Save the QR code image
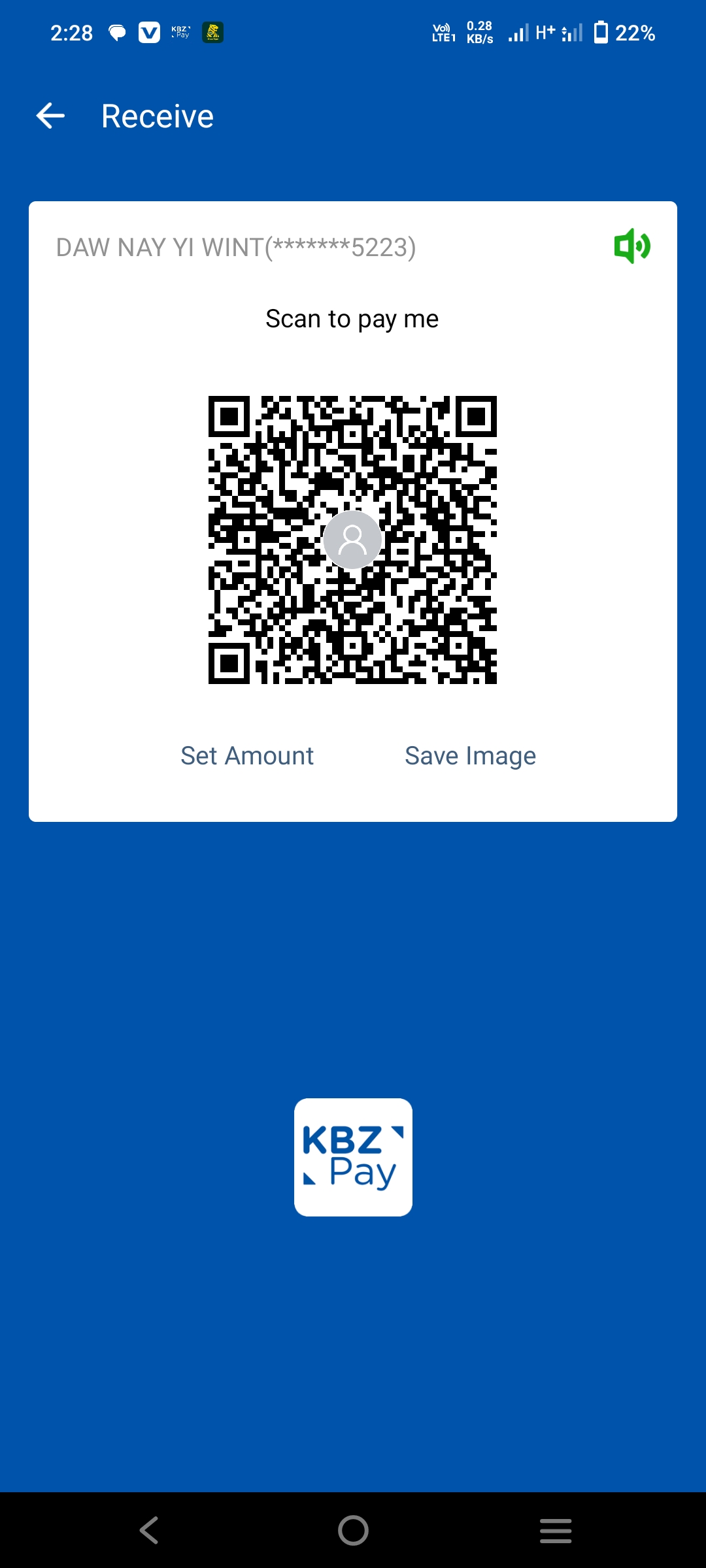Image resolution: width=706 pixels, height=1568 pixels. 470,756
